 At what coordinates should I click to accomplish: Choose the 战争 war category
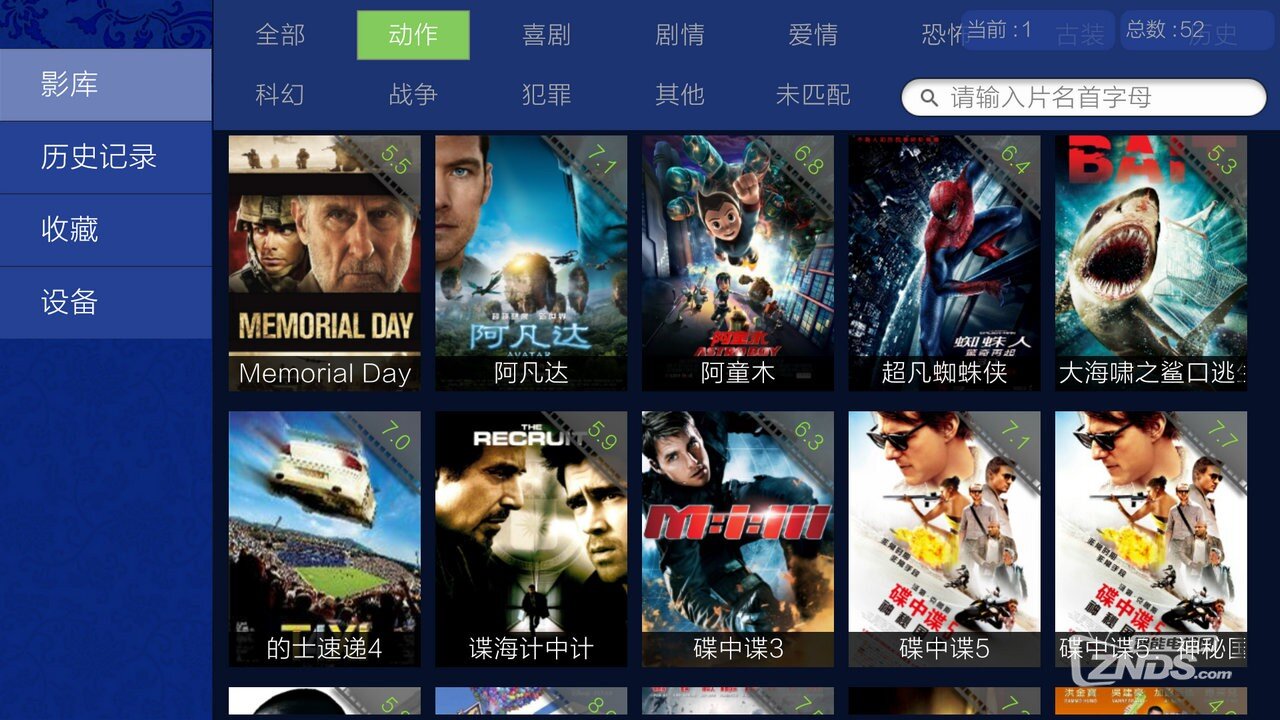click(413, 95)
